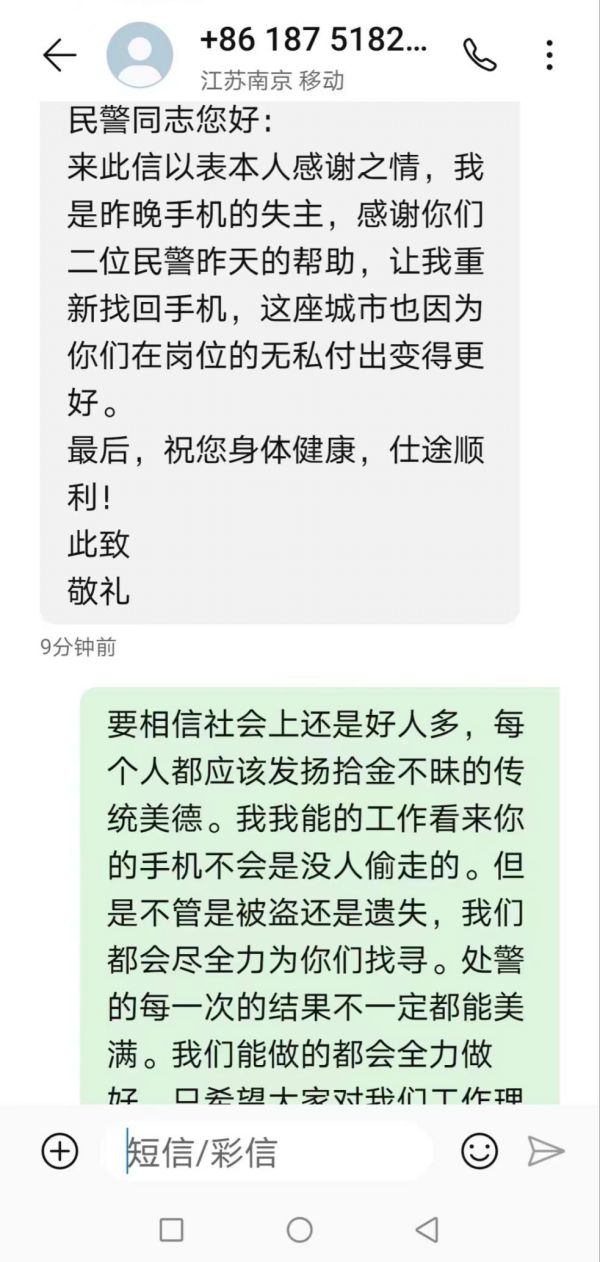
Task: Tap the system home button
Action: [299, 1229]
